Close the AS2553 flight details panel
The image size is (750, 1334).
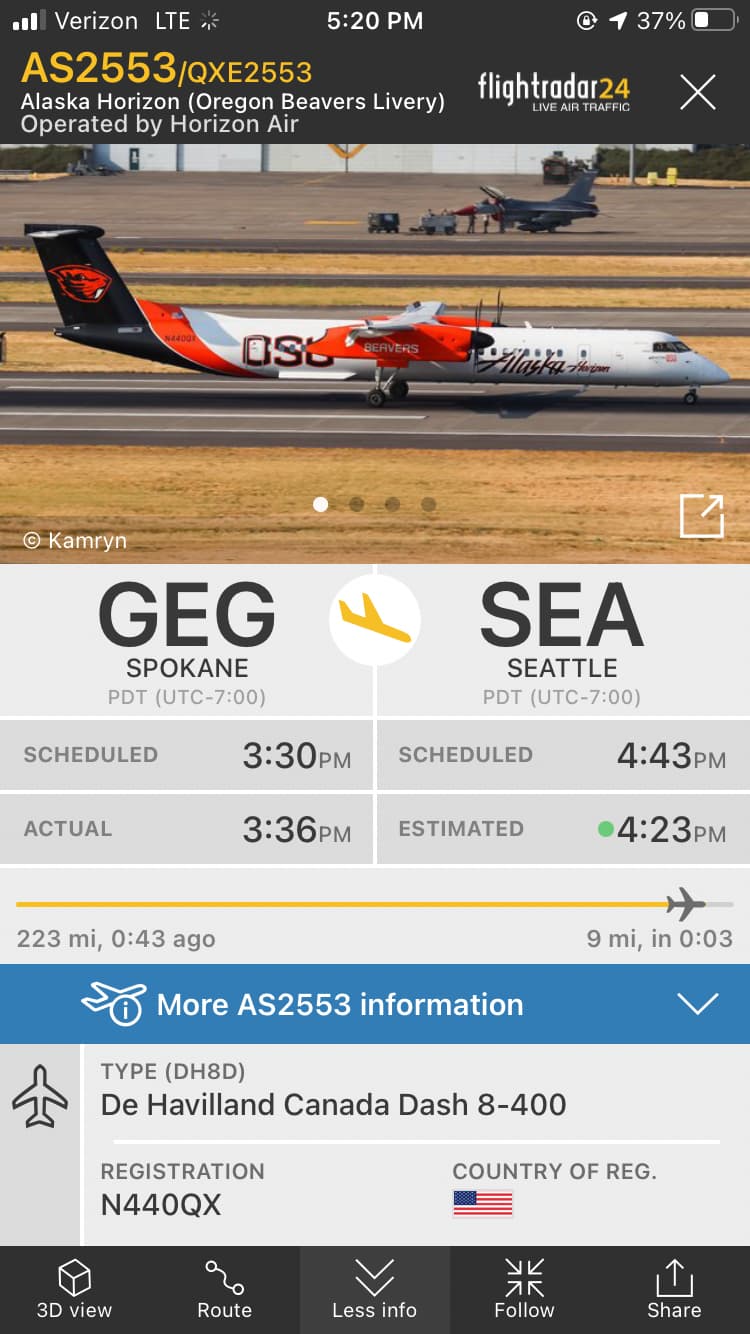[697, 93]
